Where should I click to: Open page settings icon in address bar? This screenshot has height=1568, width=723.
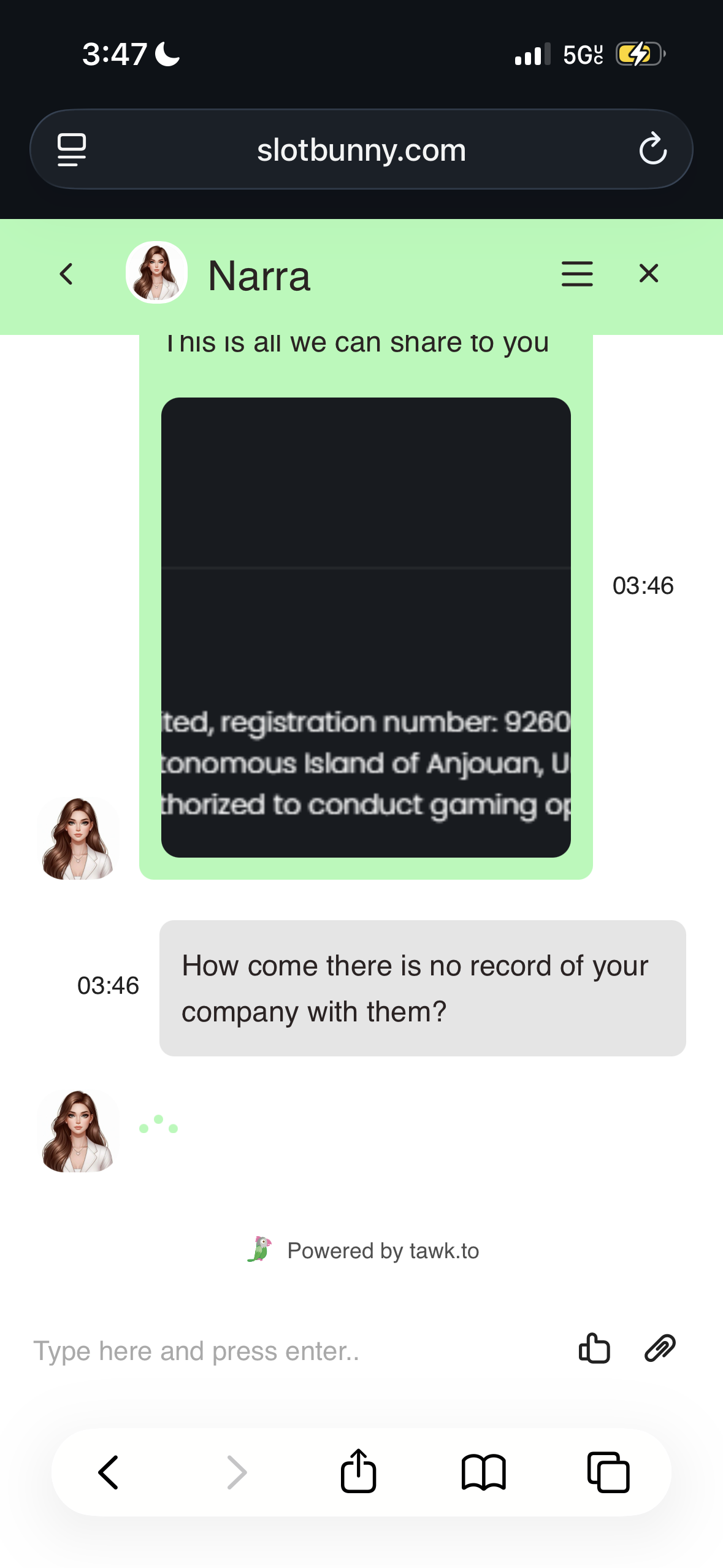click(72, 150)
